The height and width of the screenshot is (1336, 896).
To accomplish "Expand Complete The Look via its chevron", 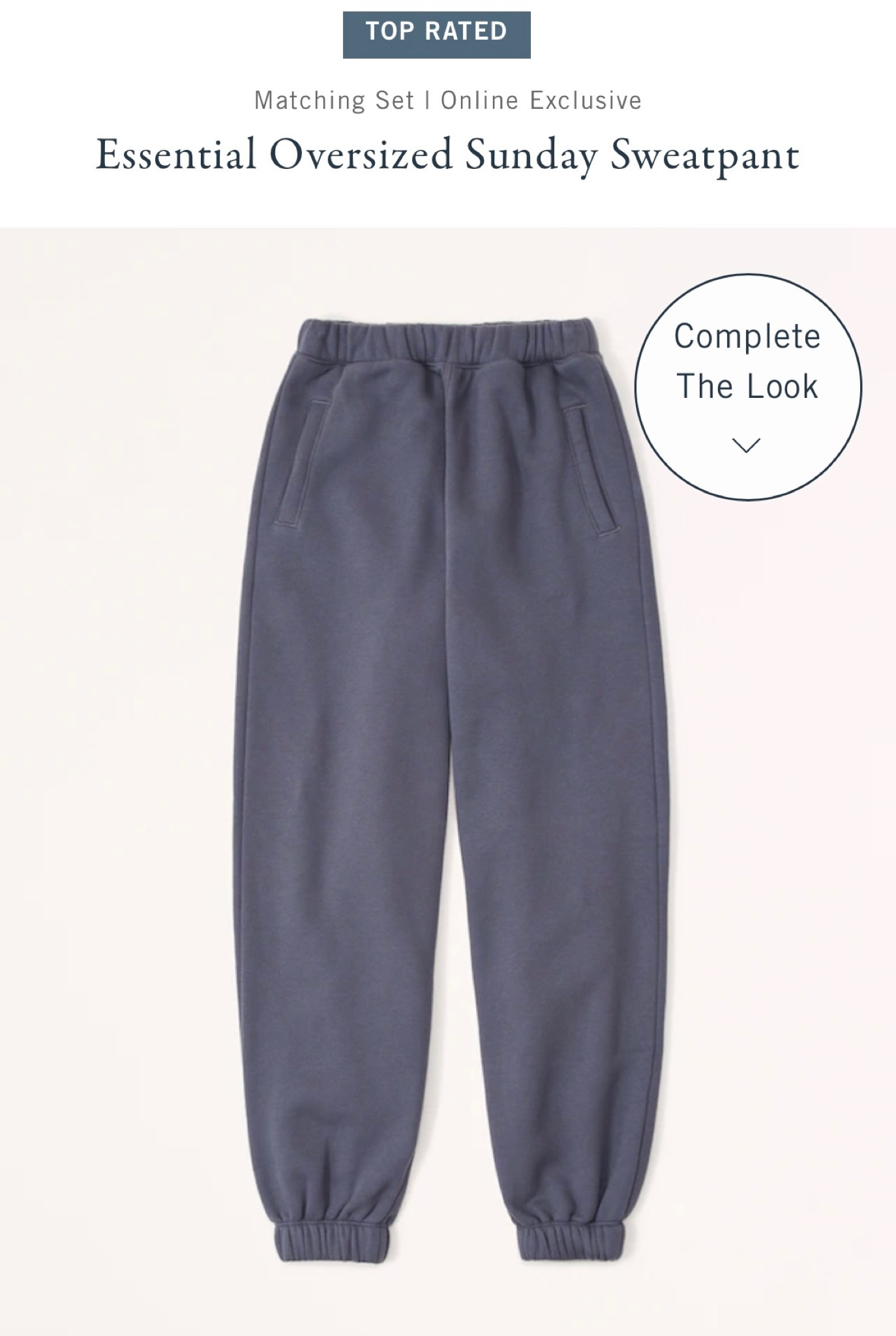I will (747, 445).
